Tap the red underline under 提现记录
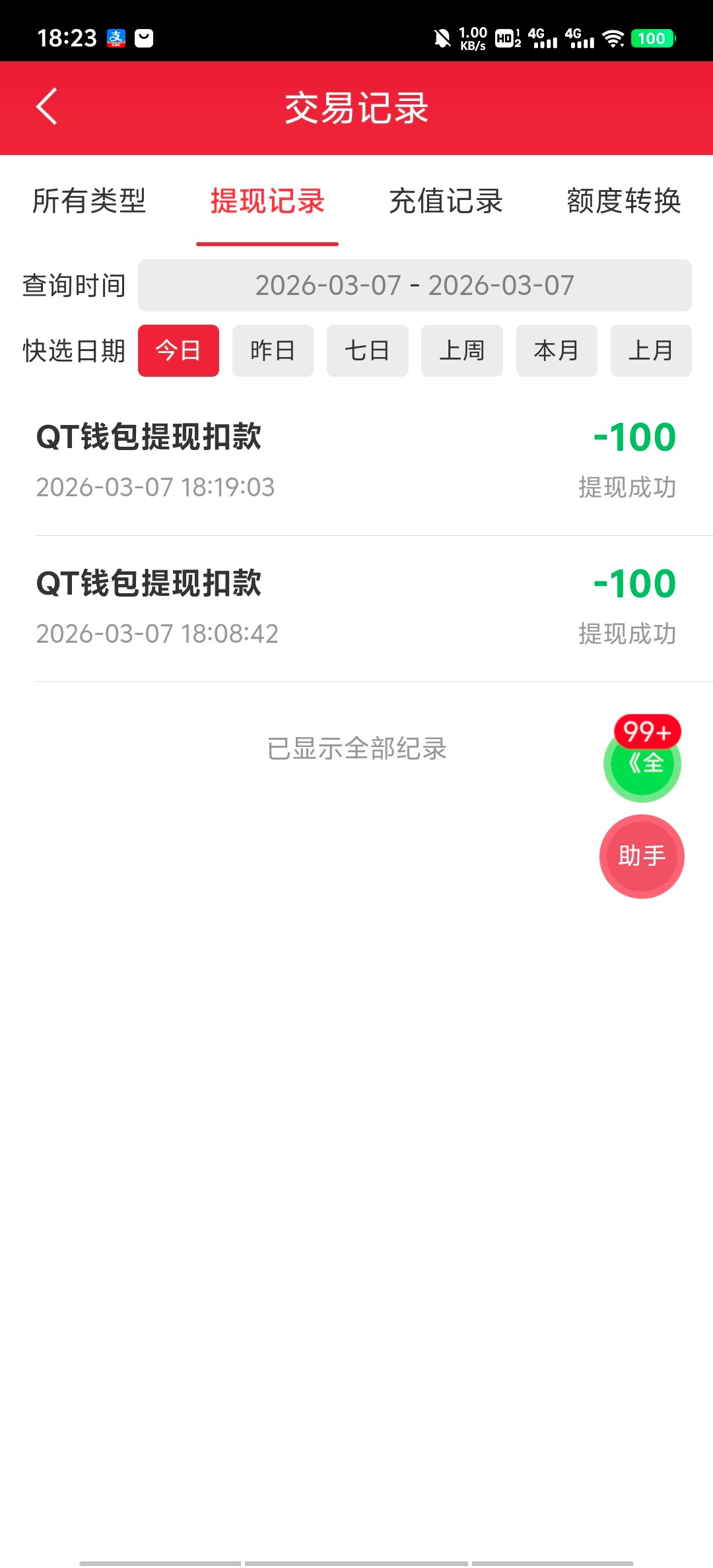713x1568 pixels. [x=267, y=244]
